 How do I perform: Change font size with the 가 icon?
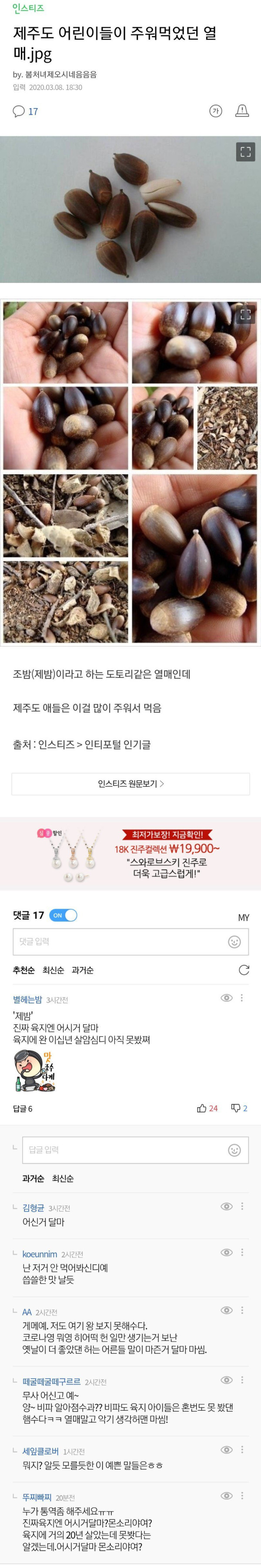click(215, 111)
